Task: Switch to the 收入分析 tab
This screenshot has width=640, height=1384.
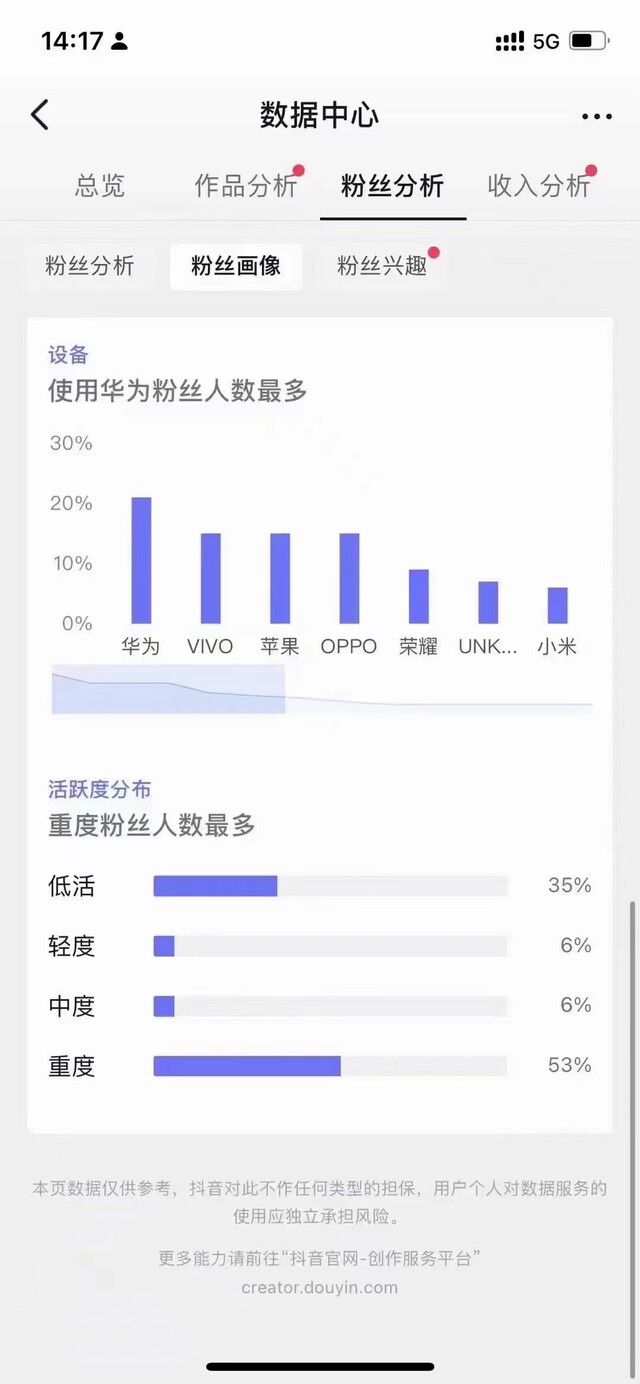Action: coord(539,185)
